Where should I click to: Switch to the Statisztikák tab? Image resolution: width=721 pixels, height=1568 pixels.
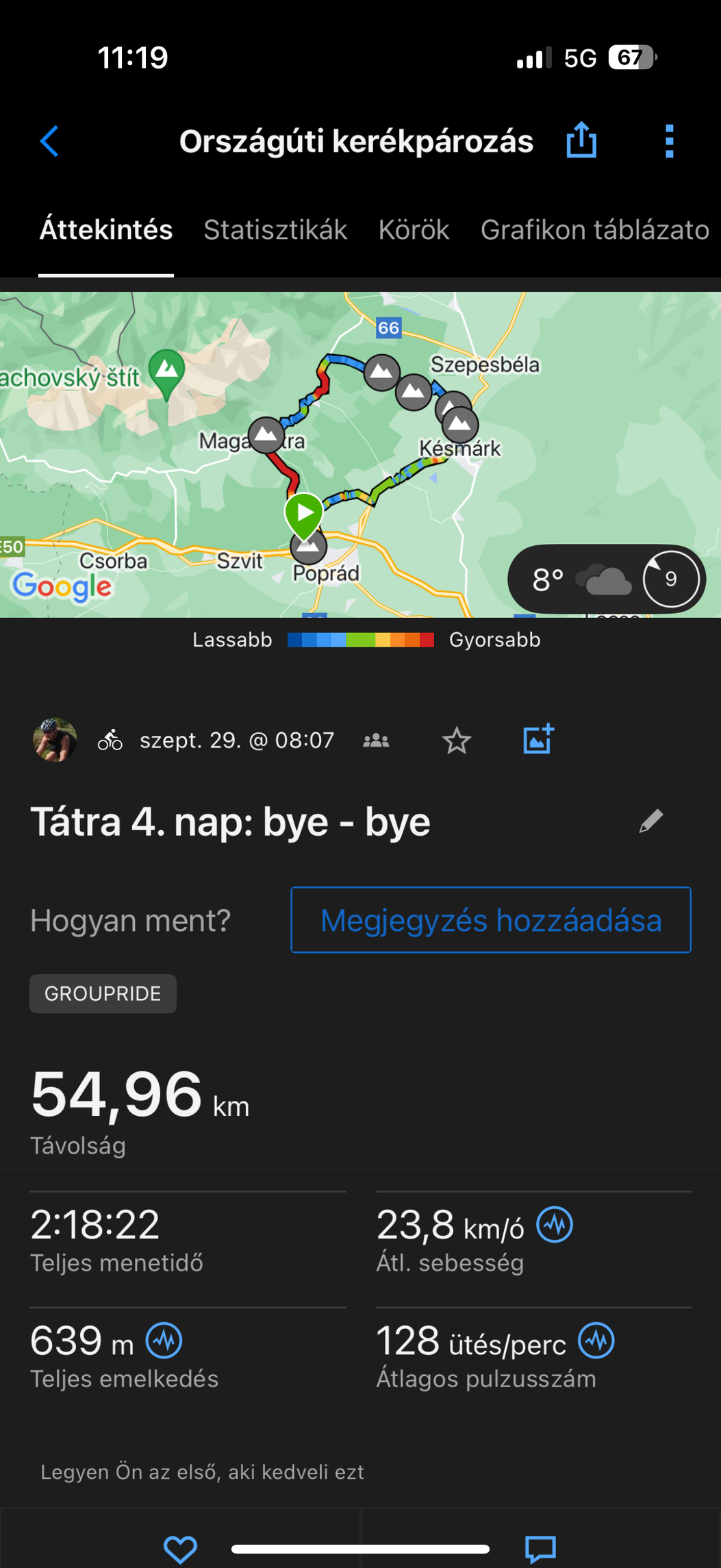point(275,230)
